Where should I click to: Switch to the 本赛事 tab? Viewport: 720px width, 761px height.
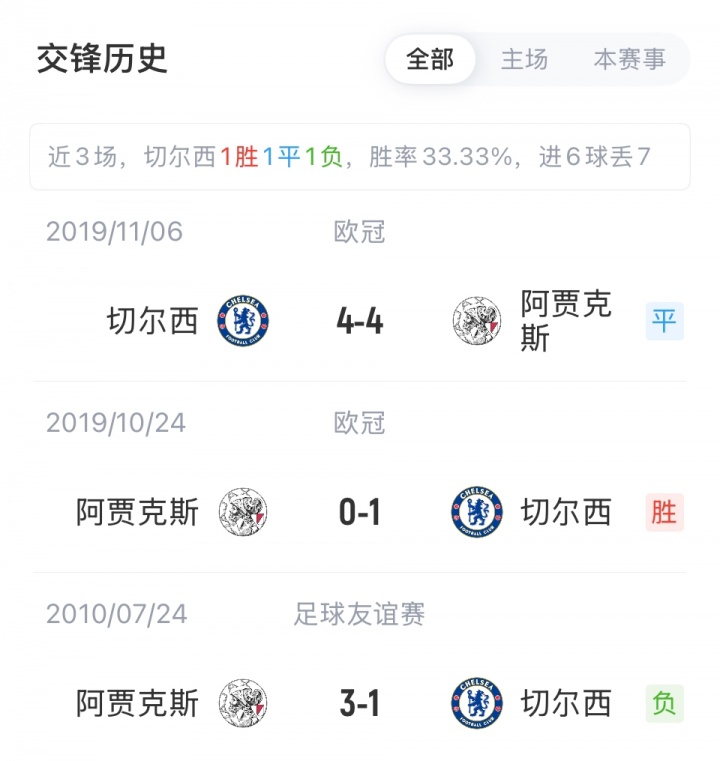pos(629,60)
